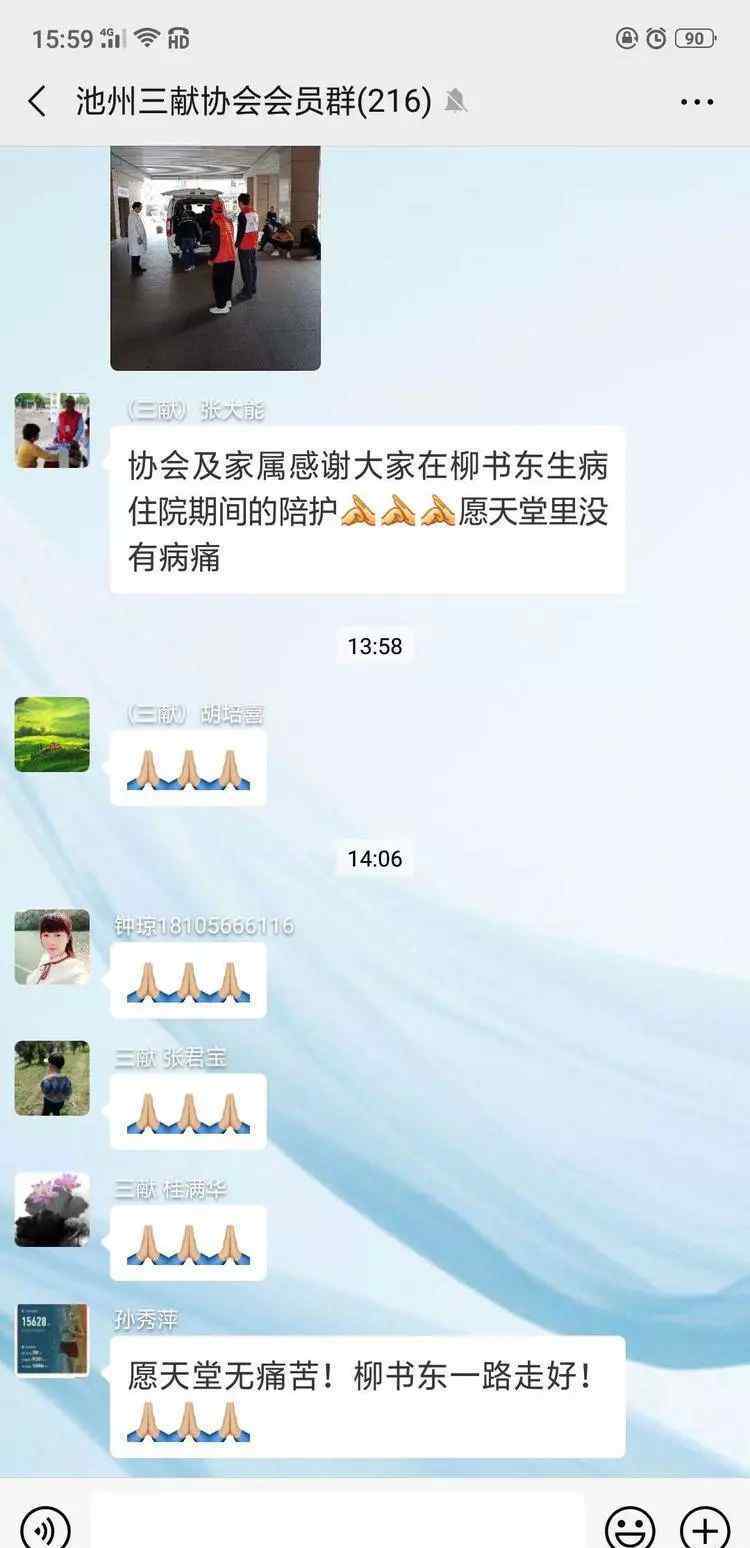The height and width of the screenshot is (1548, 750).
Task: View 孙秀萍's profile avatar
Action: [52, 1341]
